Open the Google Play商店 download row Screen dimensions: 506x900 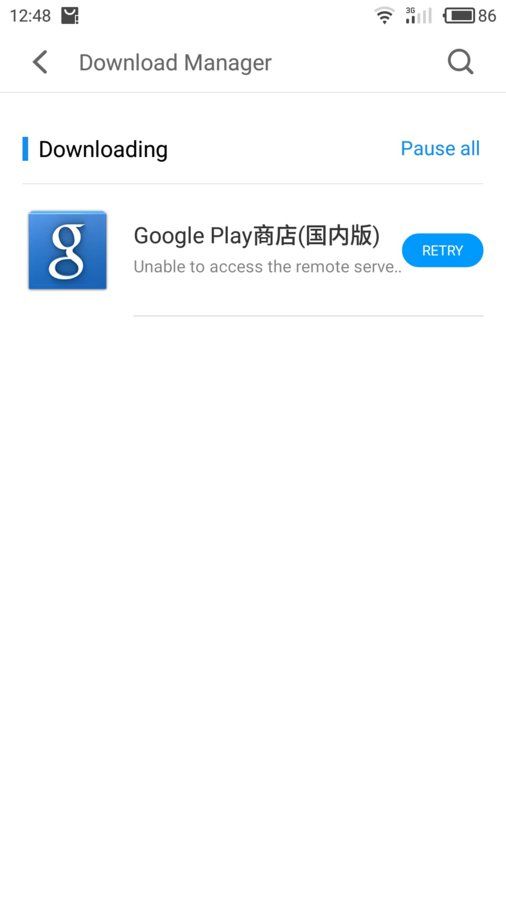(253, 250)
